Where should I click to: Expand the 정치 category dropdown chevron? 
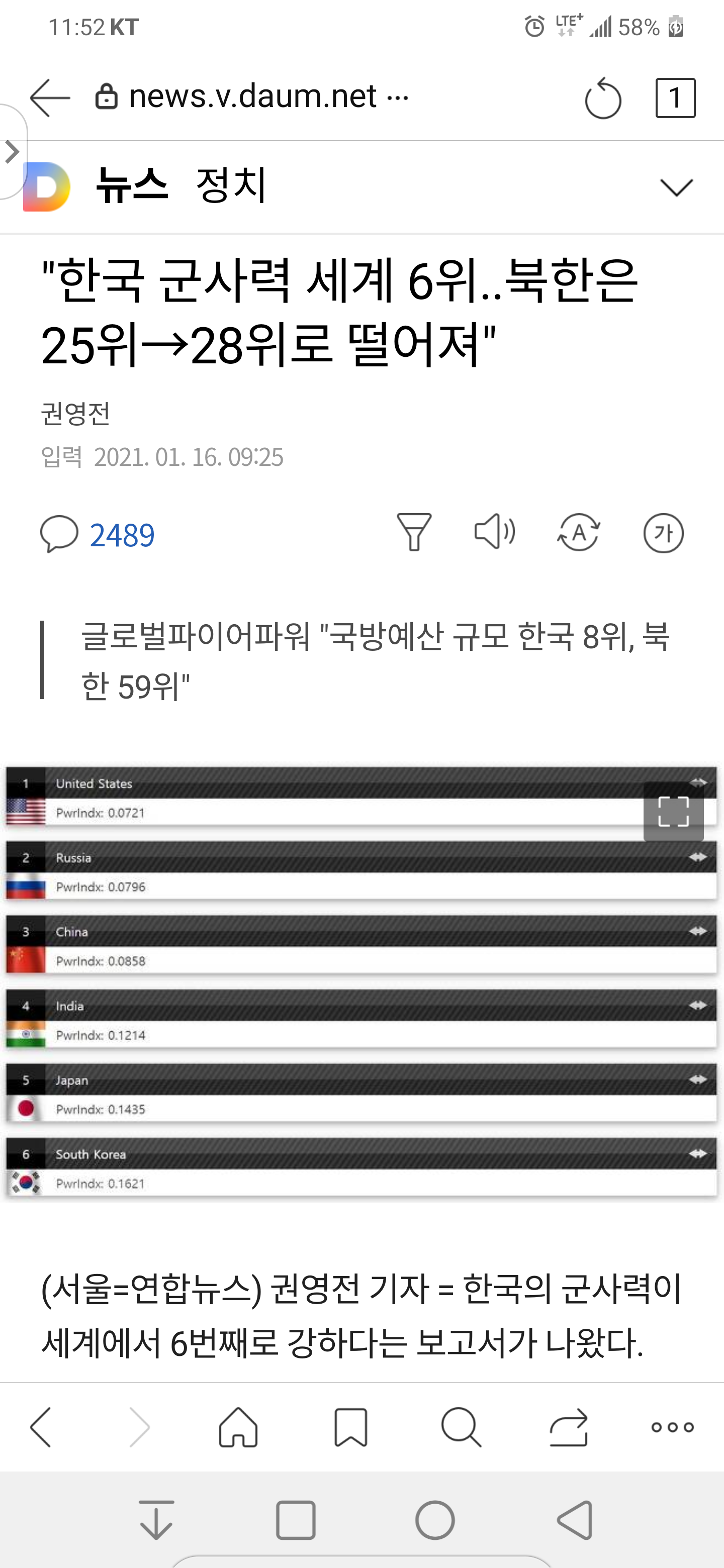677,187
